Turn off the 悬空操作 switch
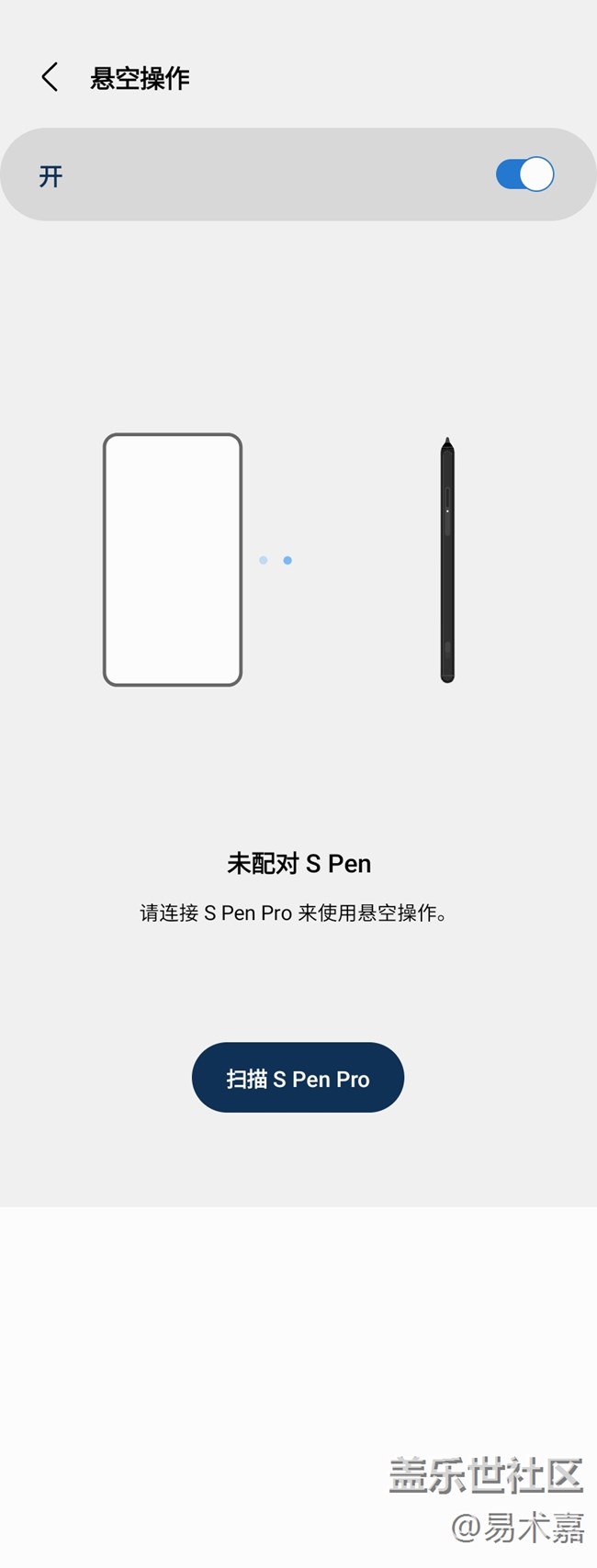 [524, 174]
